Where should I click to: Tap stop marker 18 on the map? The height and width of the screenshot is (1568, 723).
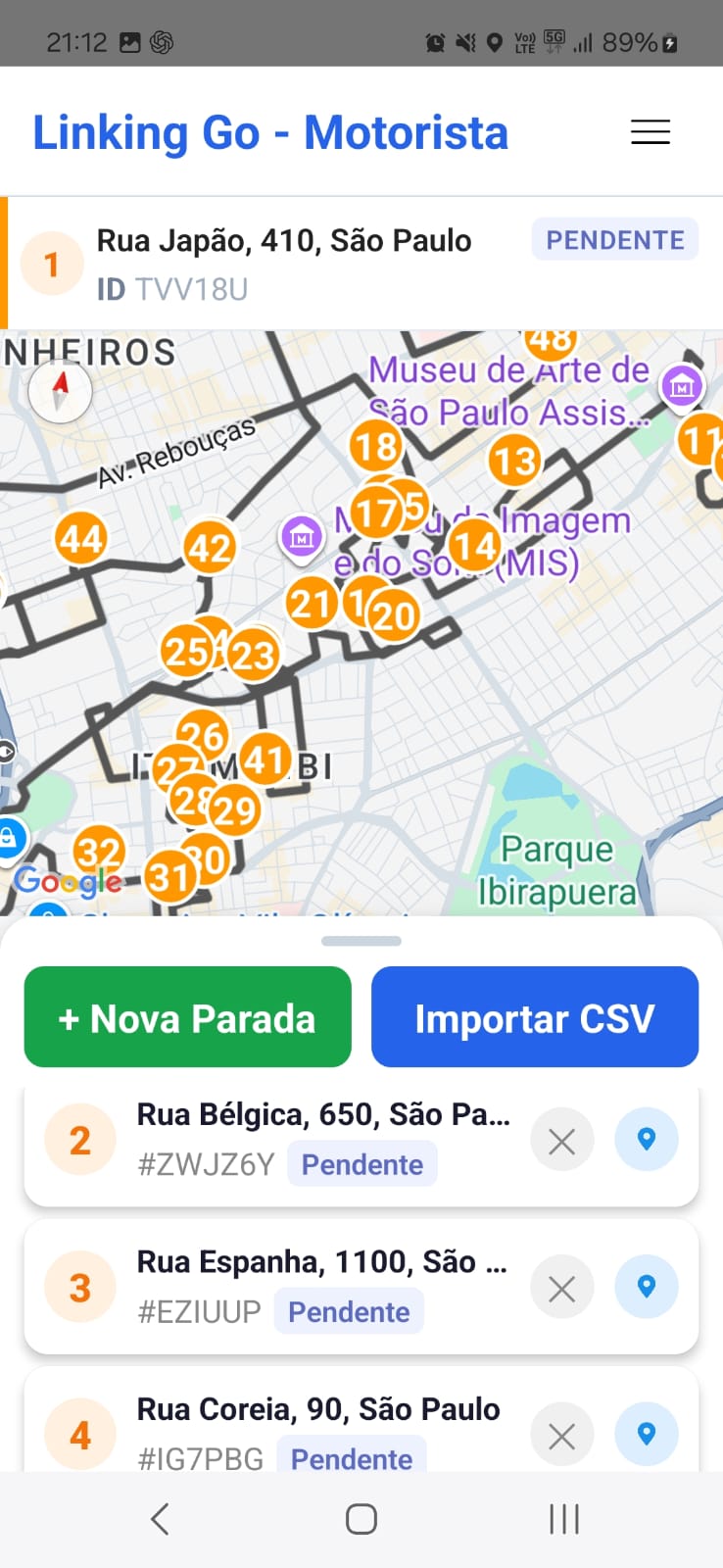coord(375,446)
